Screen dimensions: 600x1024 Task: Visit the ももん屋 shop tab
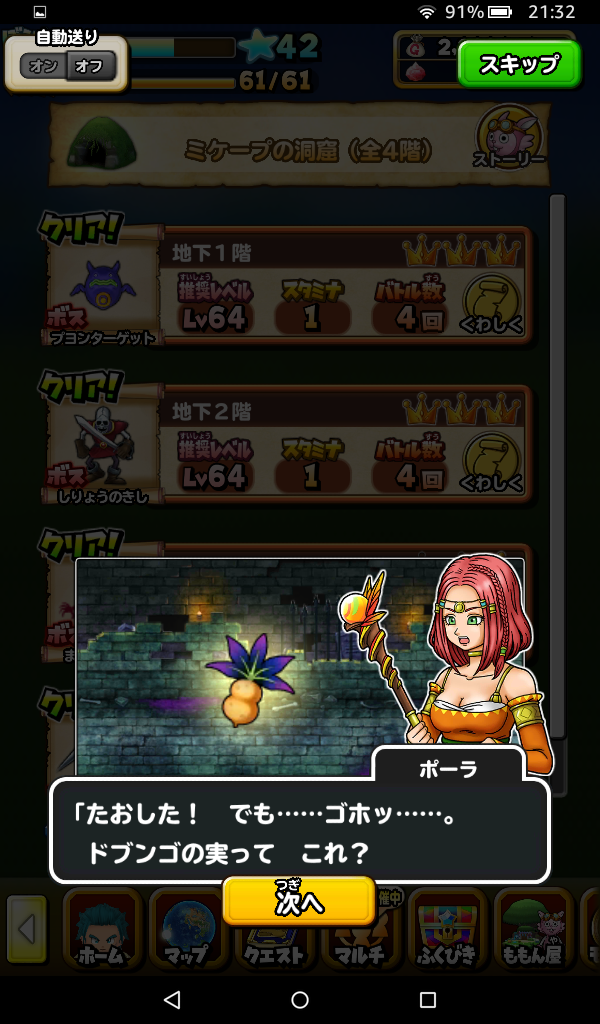532,930
